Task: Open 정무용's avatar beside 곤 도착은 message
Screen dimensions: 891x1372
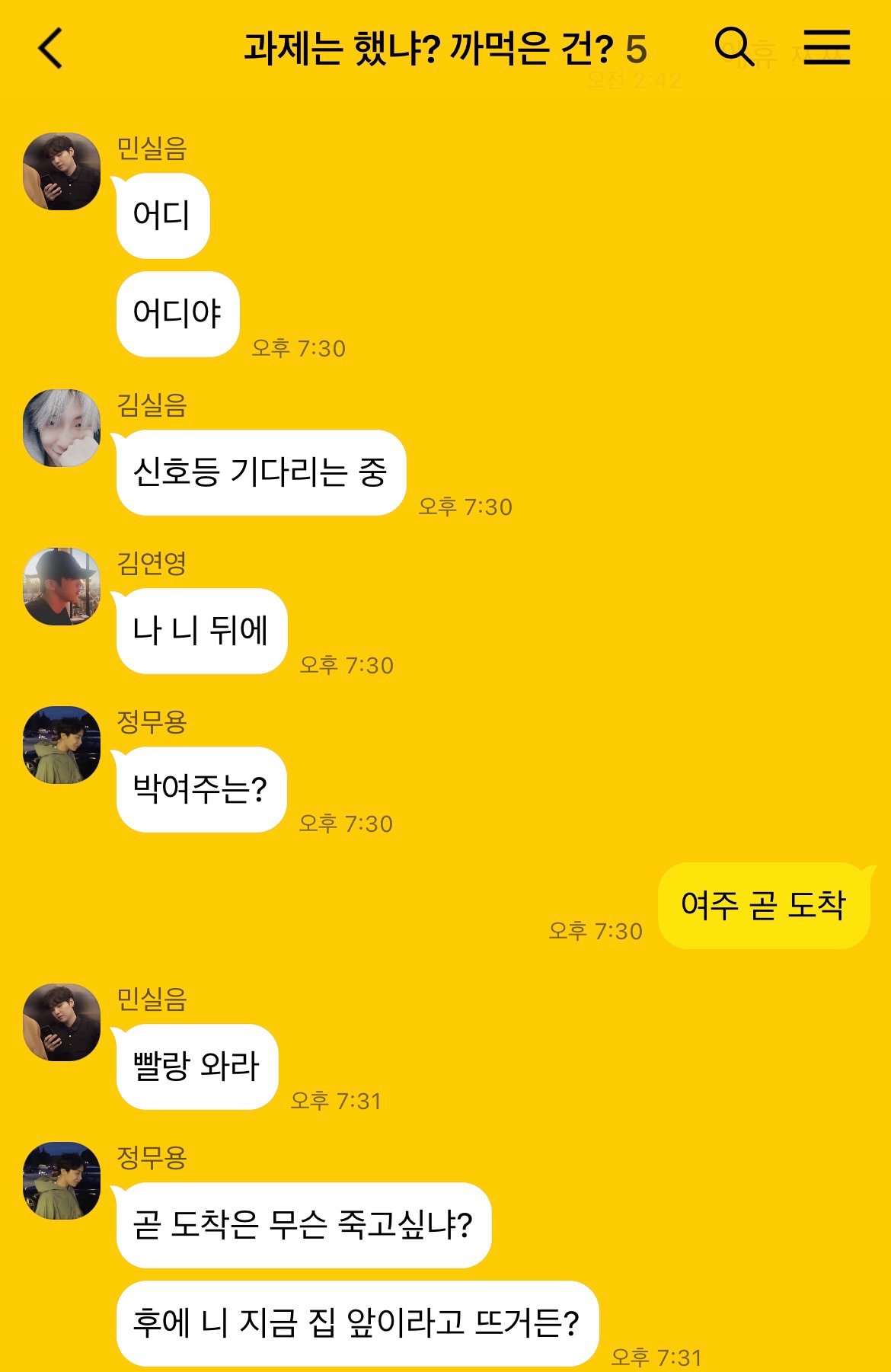Action: tap(62, 1181)
